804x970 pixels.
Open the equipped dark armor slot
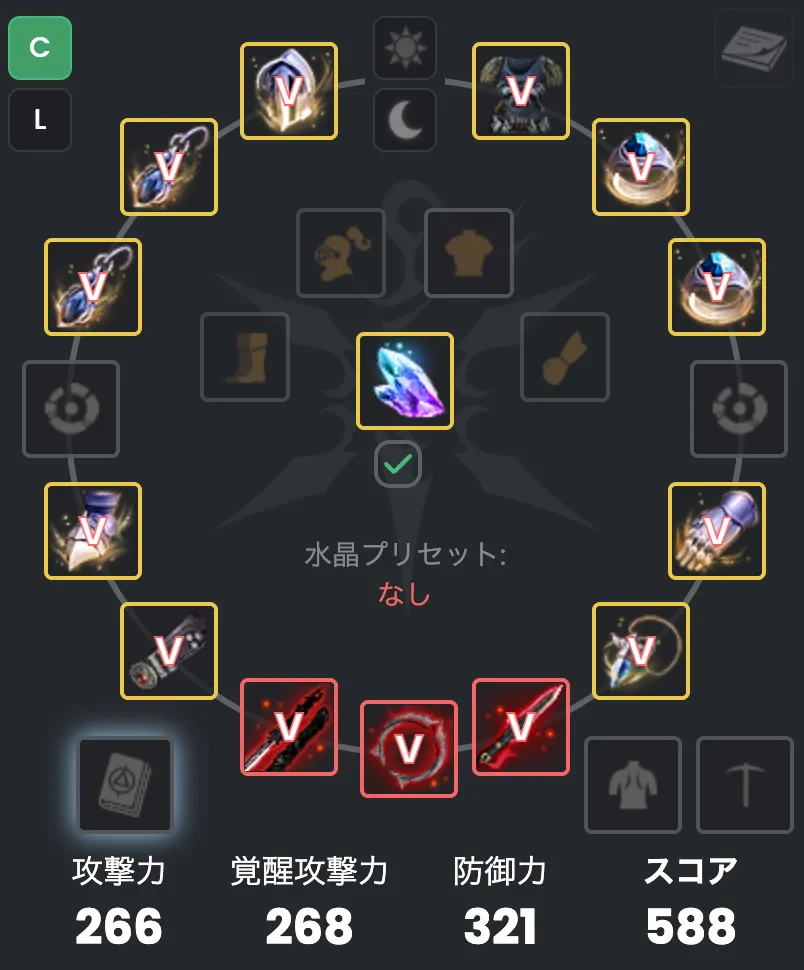tap(520, 91)
